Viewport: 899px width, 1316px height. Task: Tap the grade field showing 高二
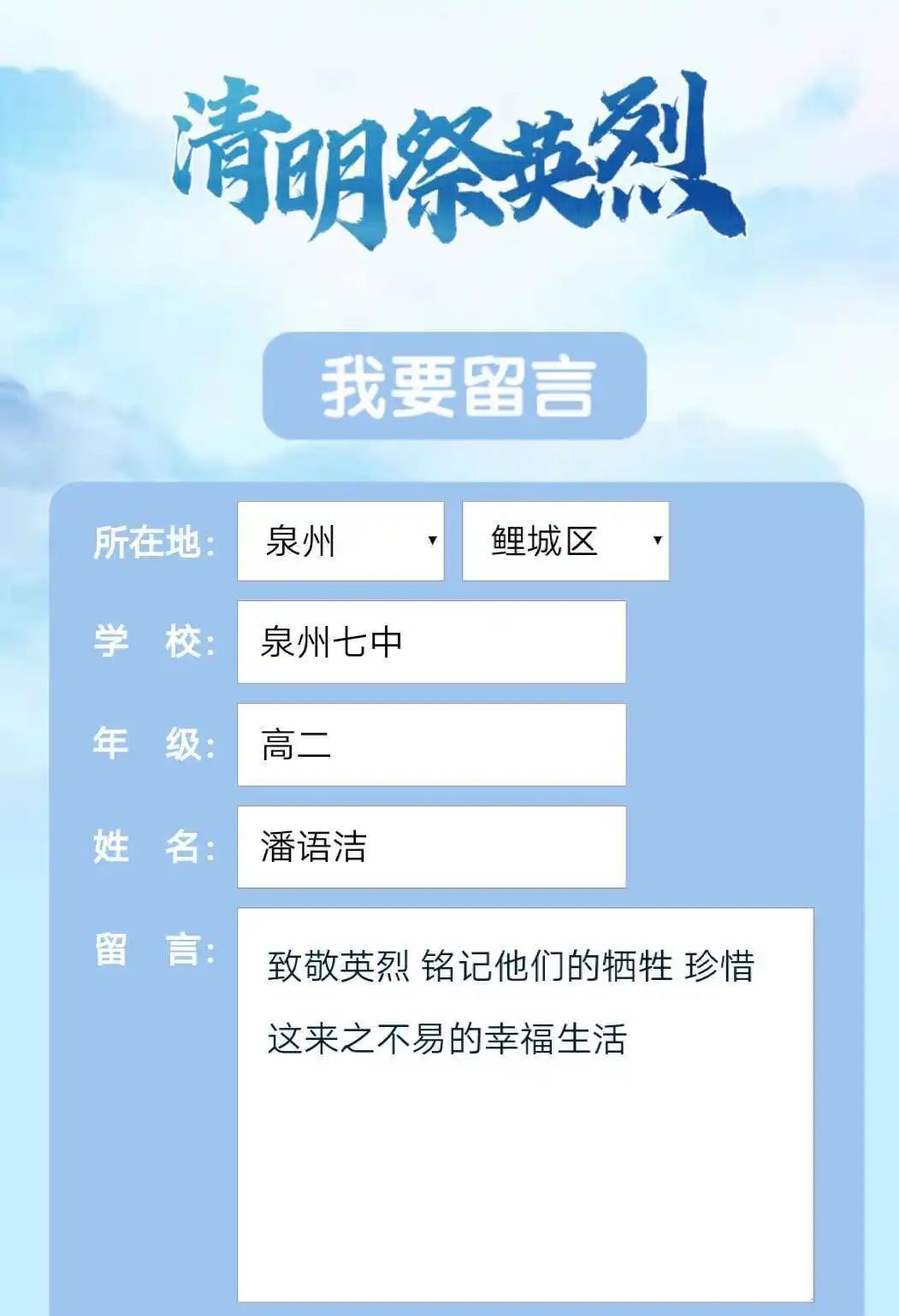pos(431,745)
